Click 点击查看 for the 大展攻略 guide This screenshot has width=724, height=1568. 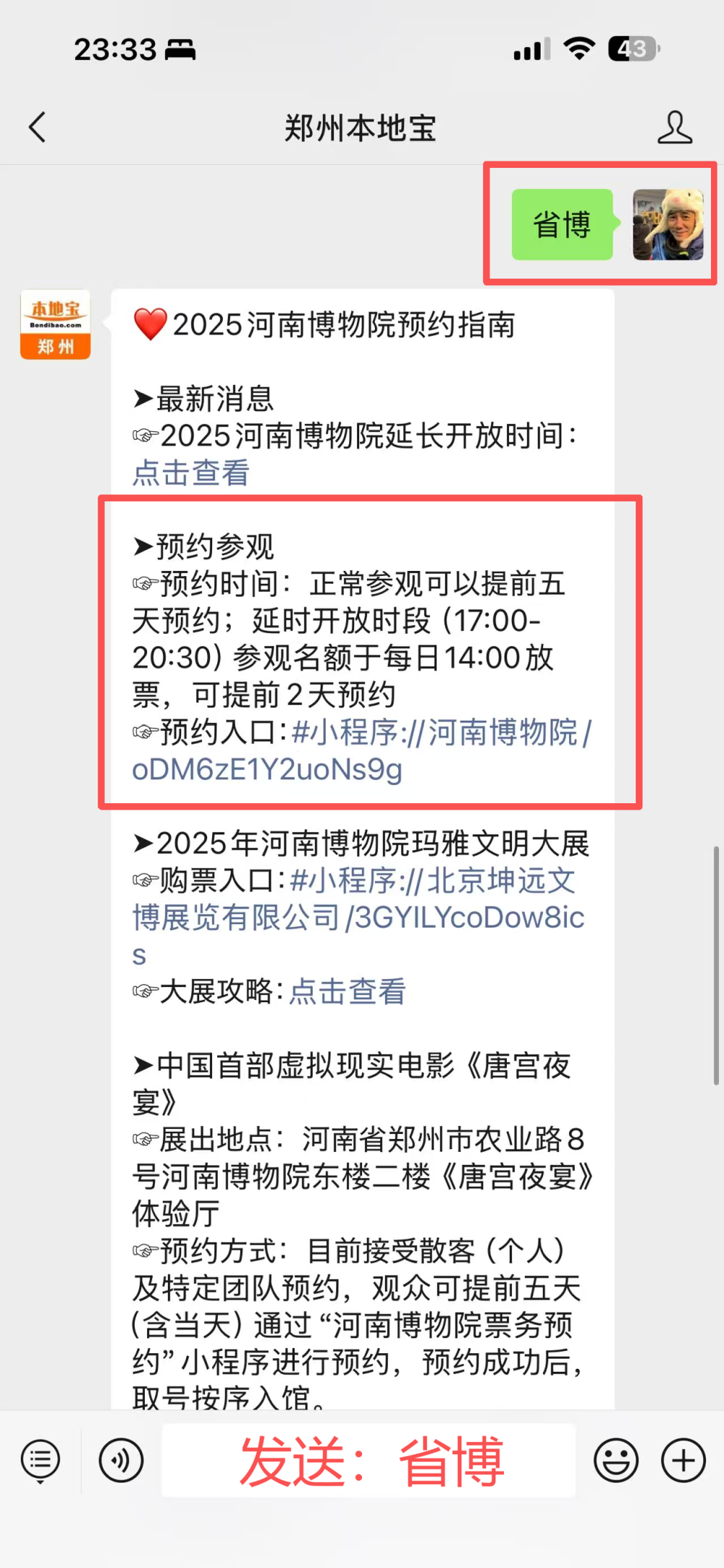346,992
